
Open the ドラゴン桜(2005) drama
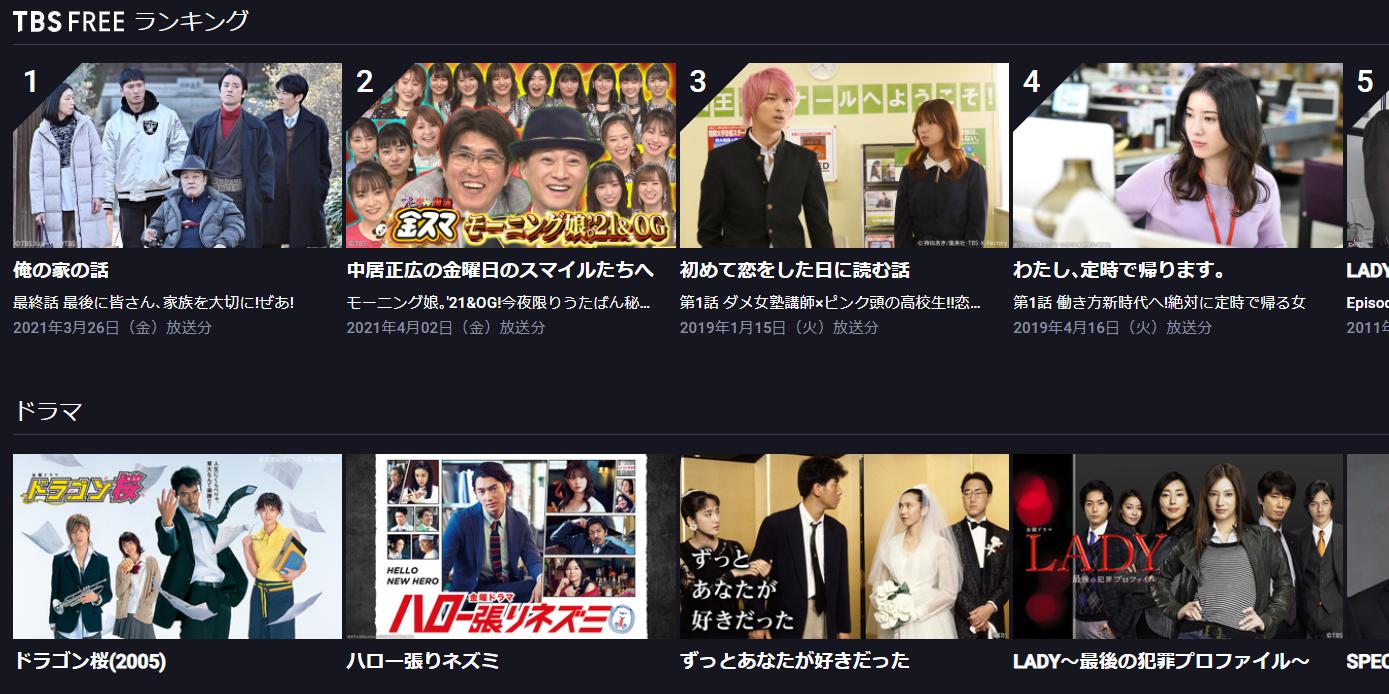click(177, 546)
